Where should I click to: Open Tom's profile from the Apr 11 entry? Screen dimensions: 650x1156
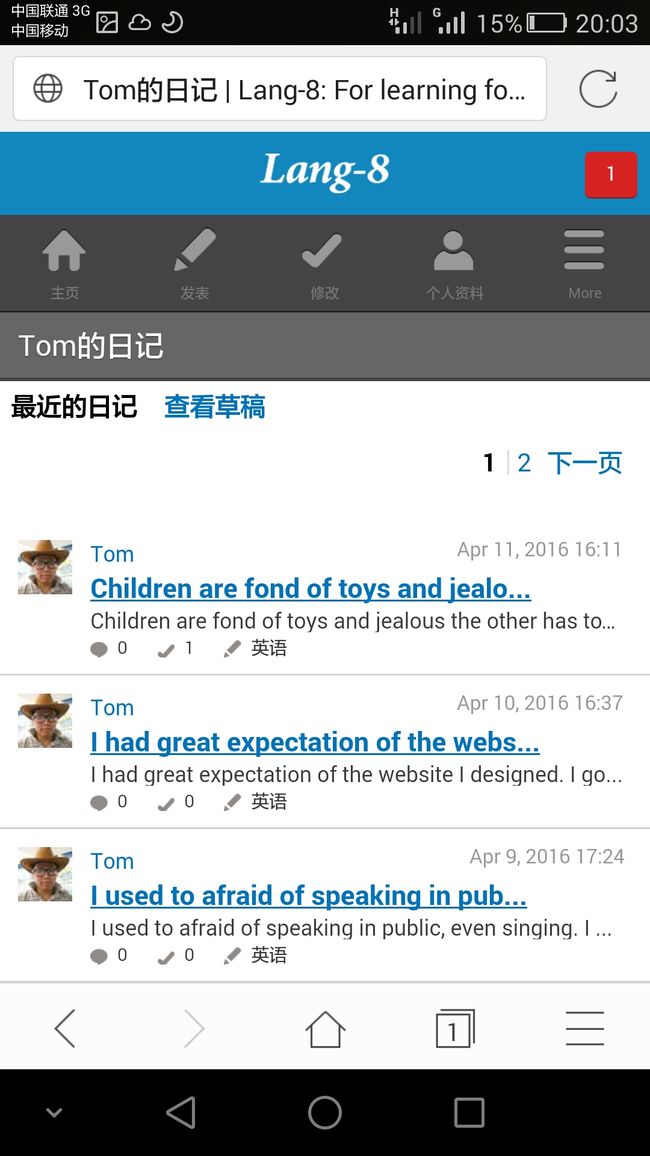click(112, 554)
